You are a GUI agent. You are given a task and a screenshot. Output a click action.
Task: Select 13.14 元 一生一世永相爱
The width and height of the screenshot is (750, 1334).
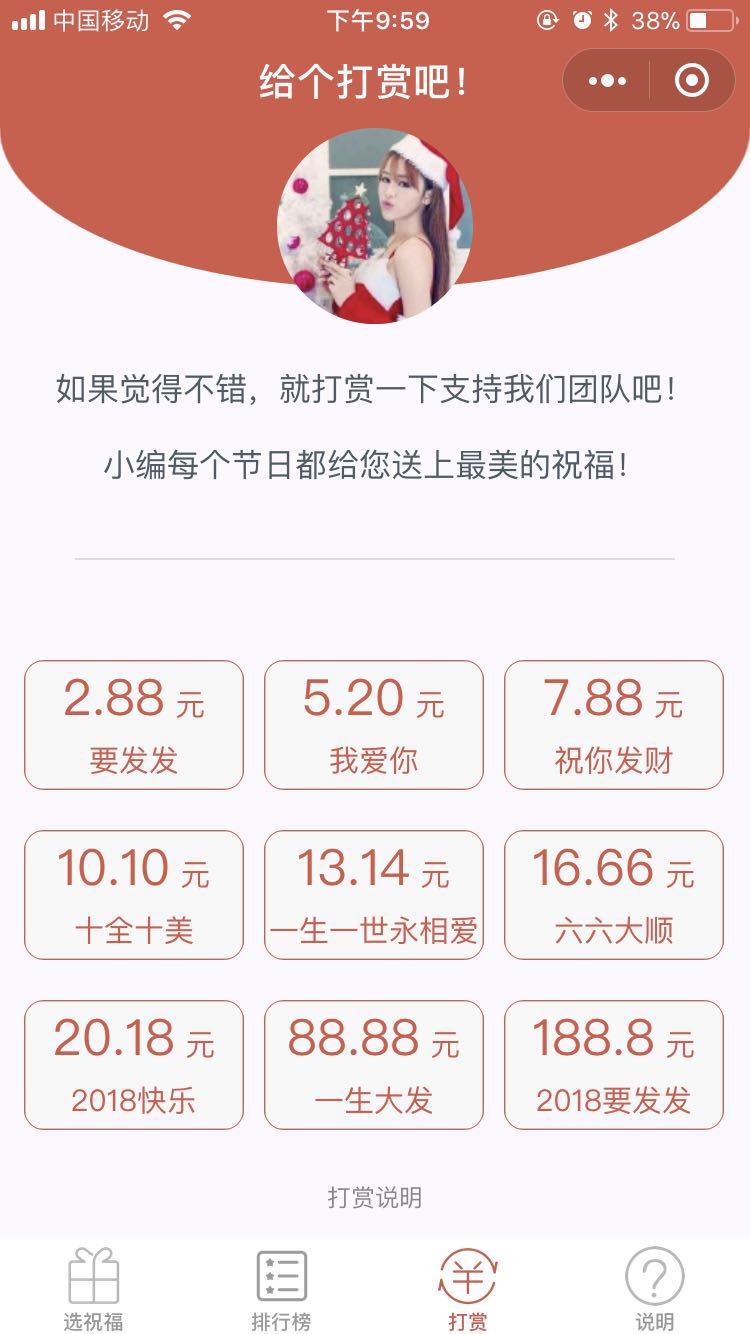point(374,895)
